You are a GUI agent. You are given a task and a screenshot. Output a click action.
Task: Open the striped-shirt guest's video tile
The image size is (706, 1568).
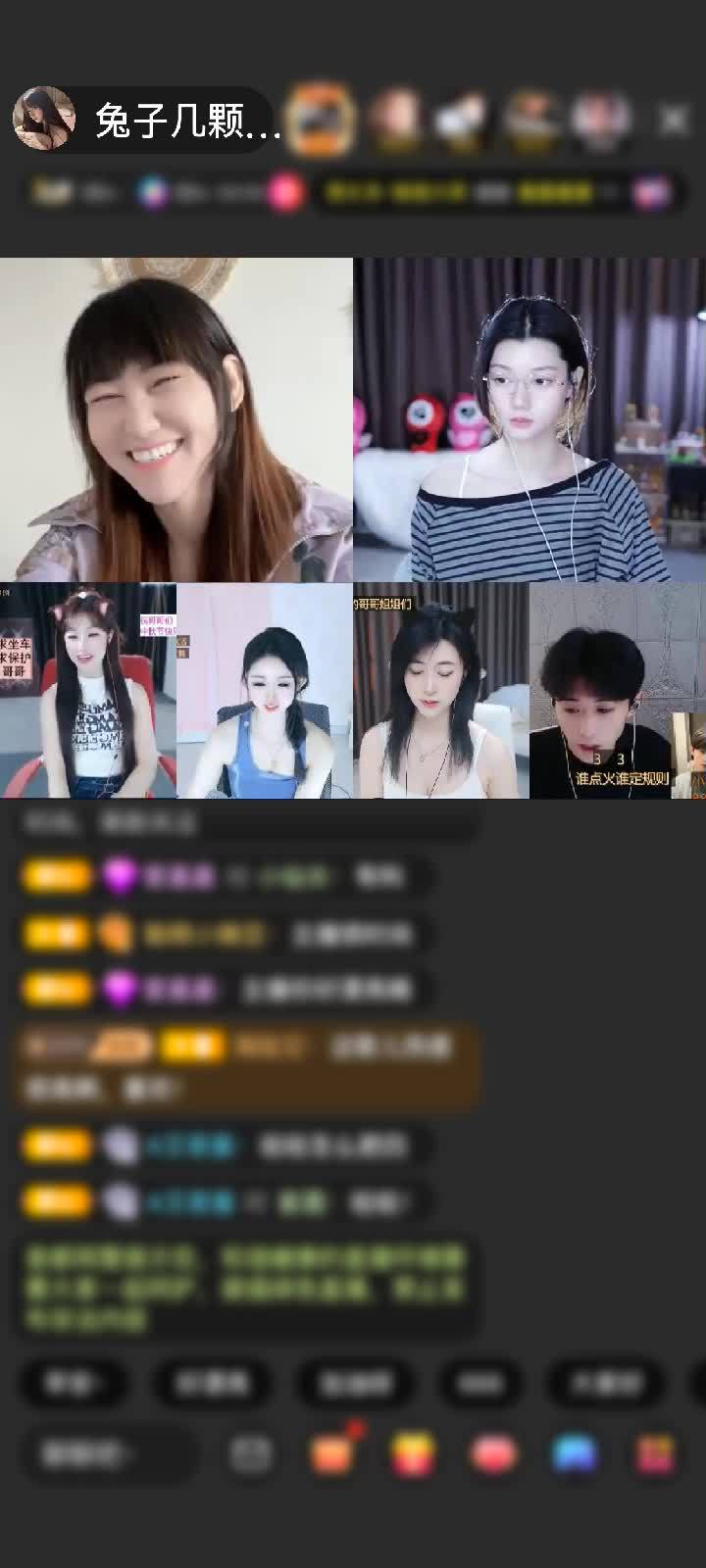[529, 419]
